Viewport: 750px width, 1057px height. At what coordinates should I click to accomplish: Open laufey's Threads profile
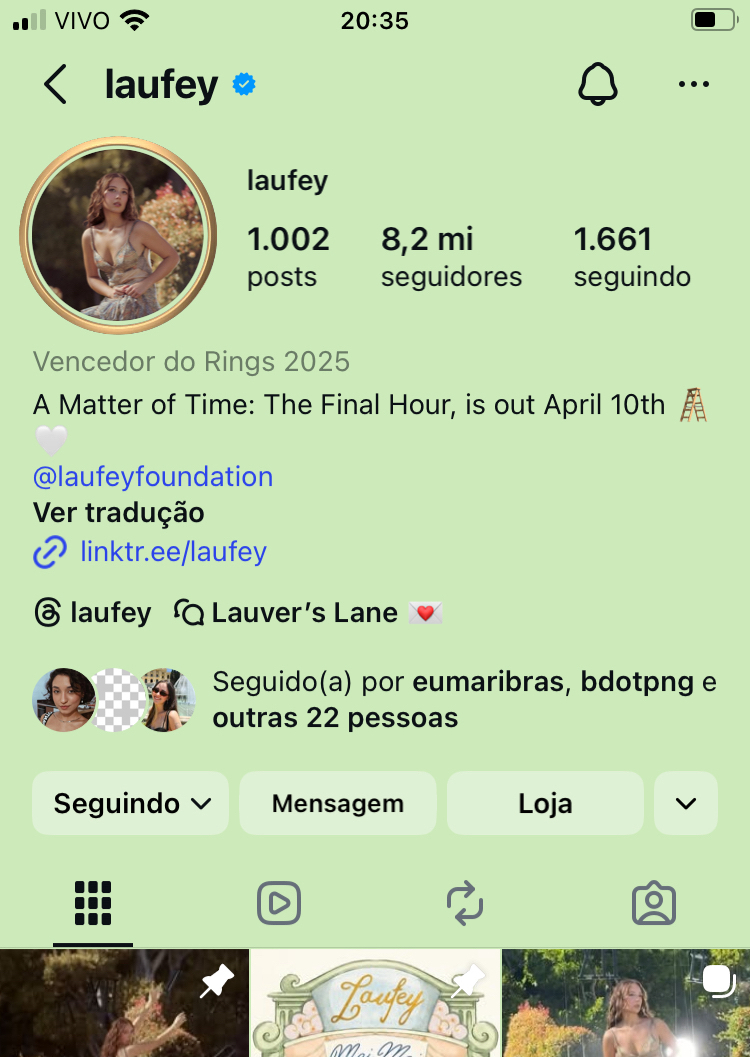coord(92,612)
